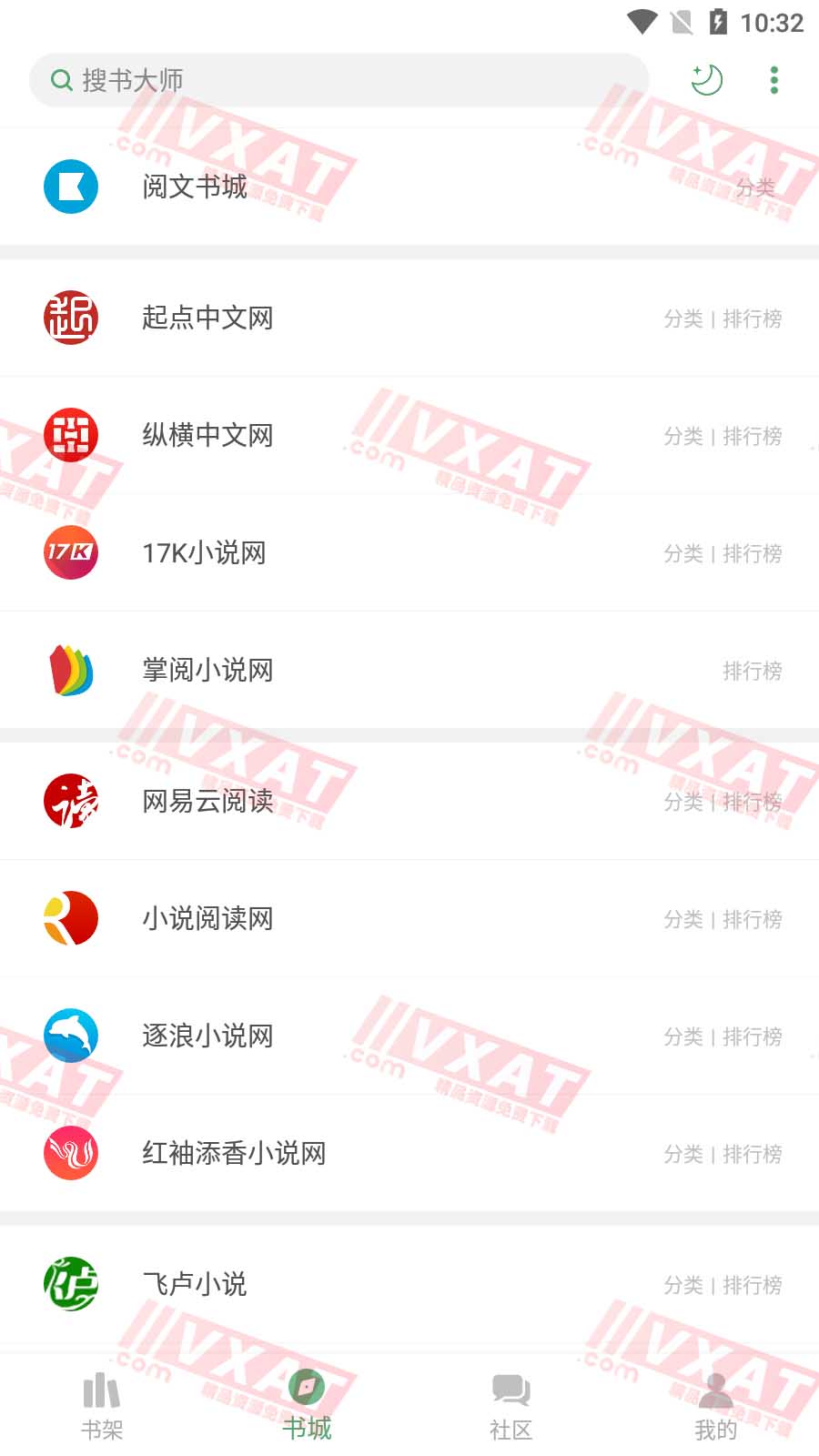This screenshot has height=1456, width=819.
Task: Open 排行榜 next to 掌阅小说网
Action: (x=753, y=670)
